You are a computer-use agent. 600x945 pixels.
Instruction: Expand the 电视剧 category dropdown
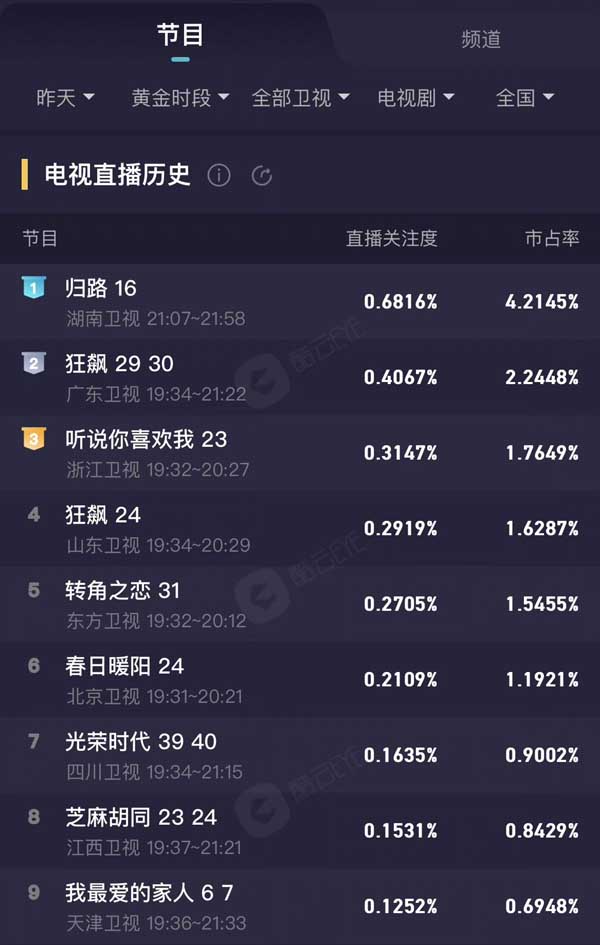415,98
